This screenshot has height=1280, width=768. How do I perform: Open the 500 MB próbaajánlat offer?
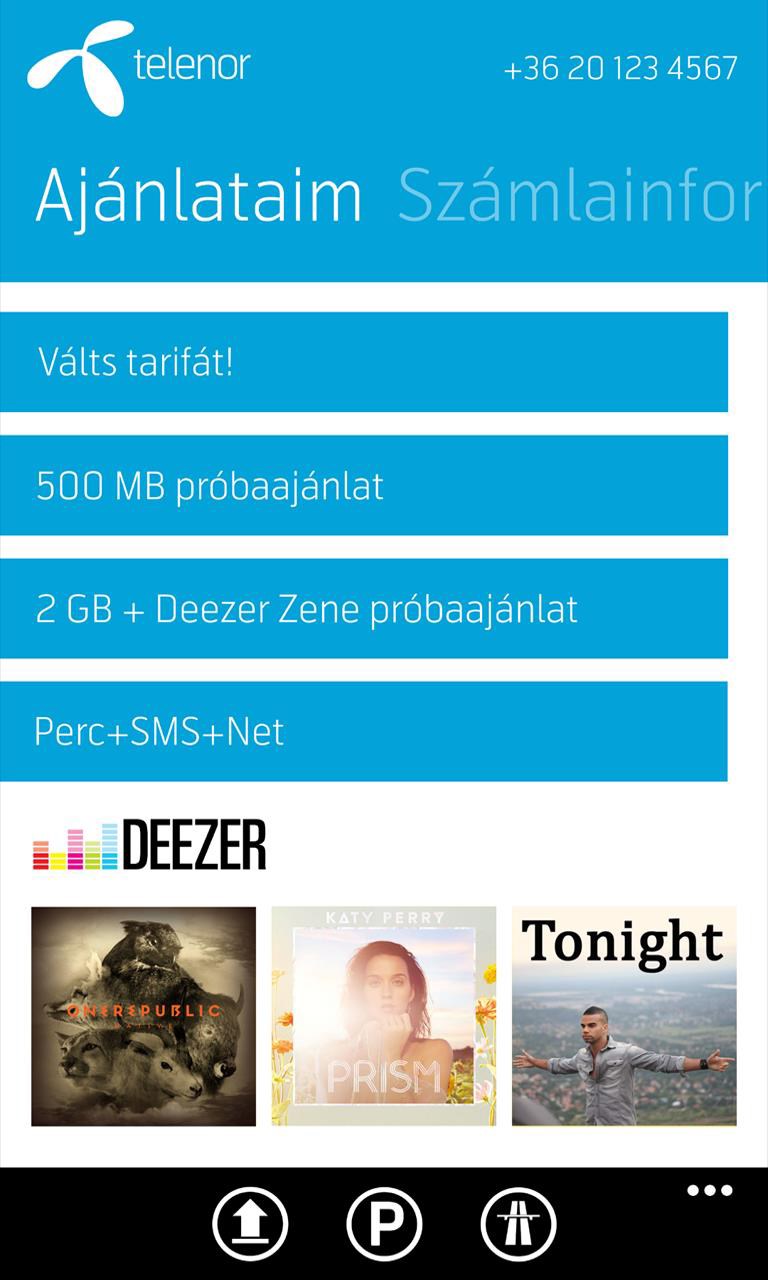(363, 486)
